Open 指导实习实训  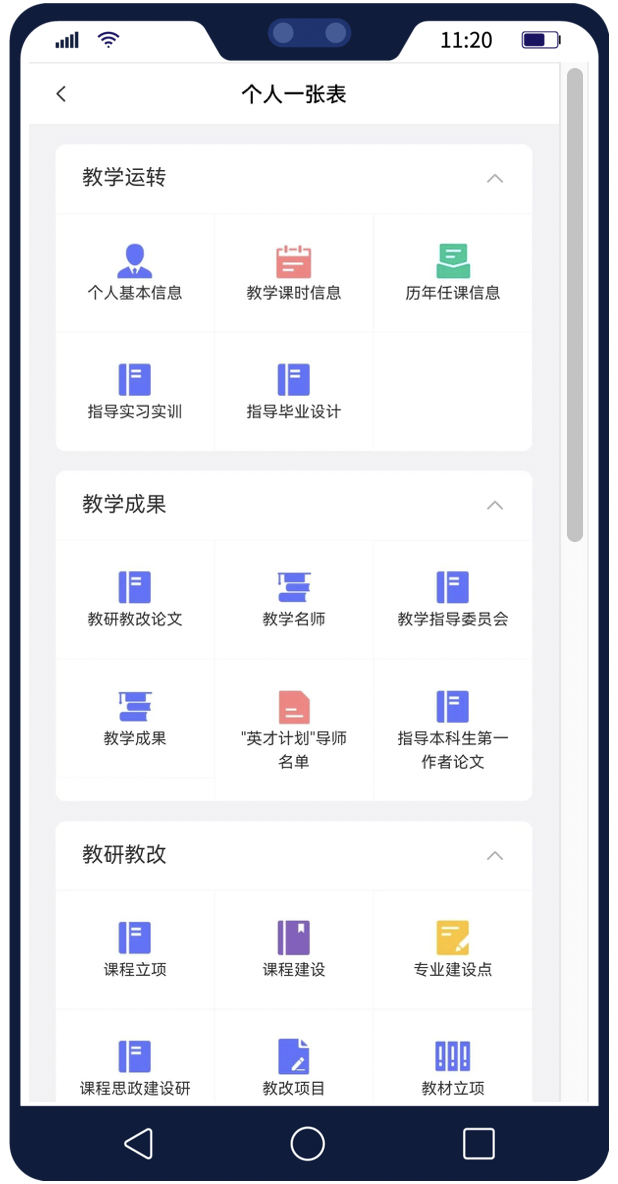135,390
